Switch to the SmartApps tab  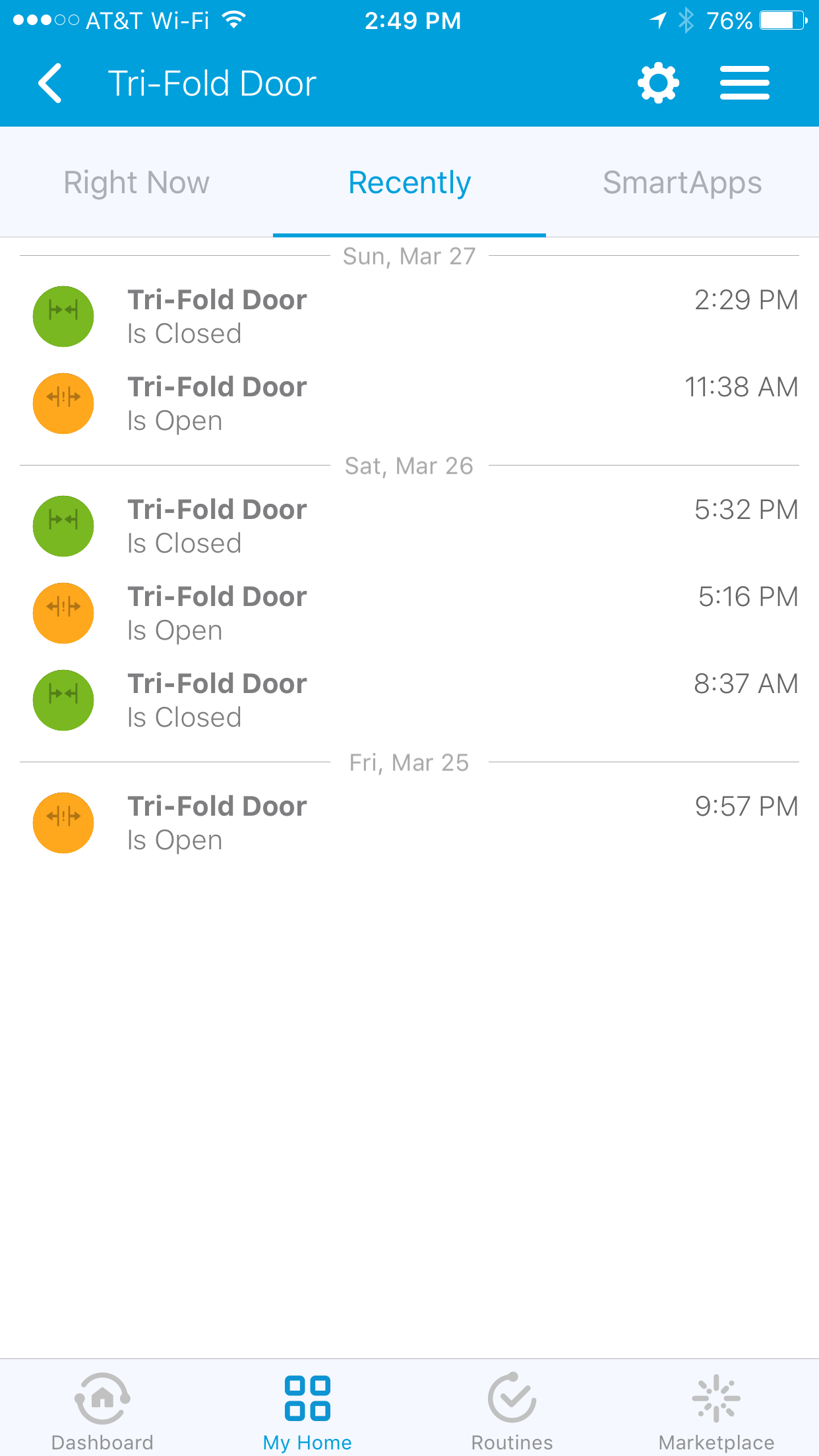682,183
